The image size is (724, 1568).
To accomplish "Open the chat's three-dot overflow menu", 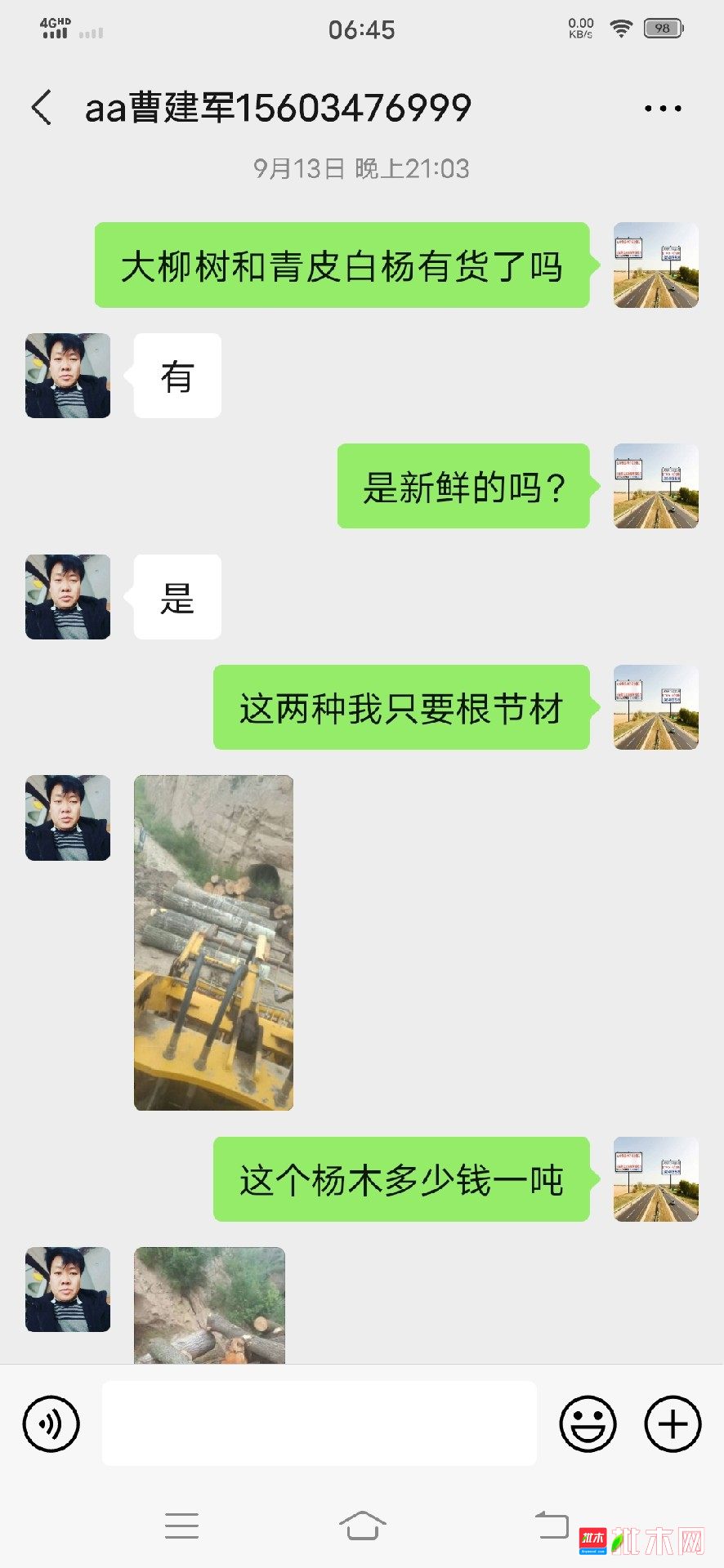I will (x=662, y=108).
